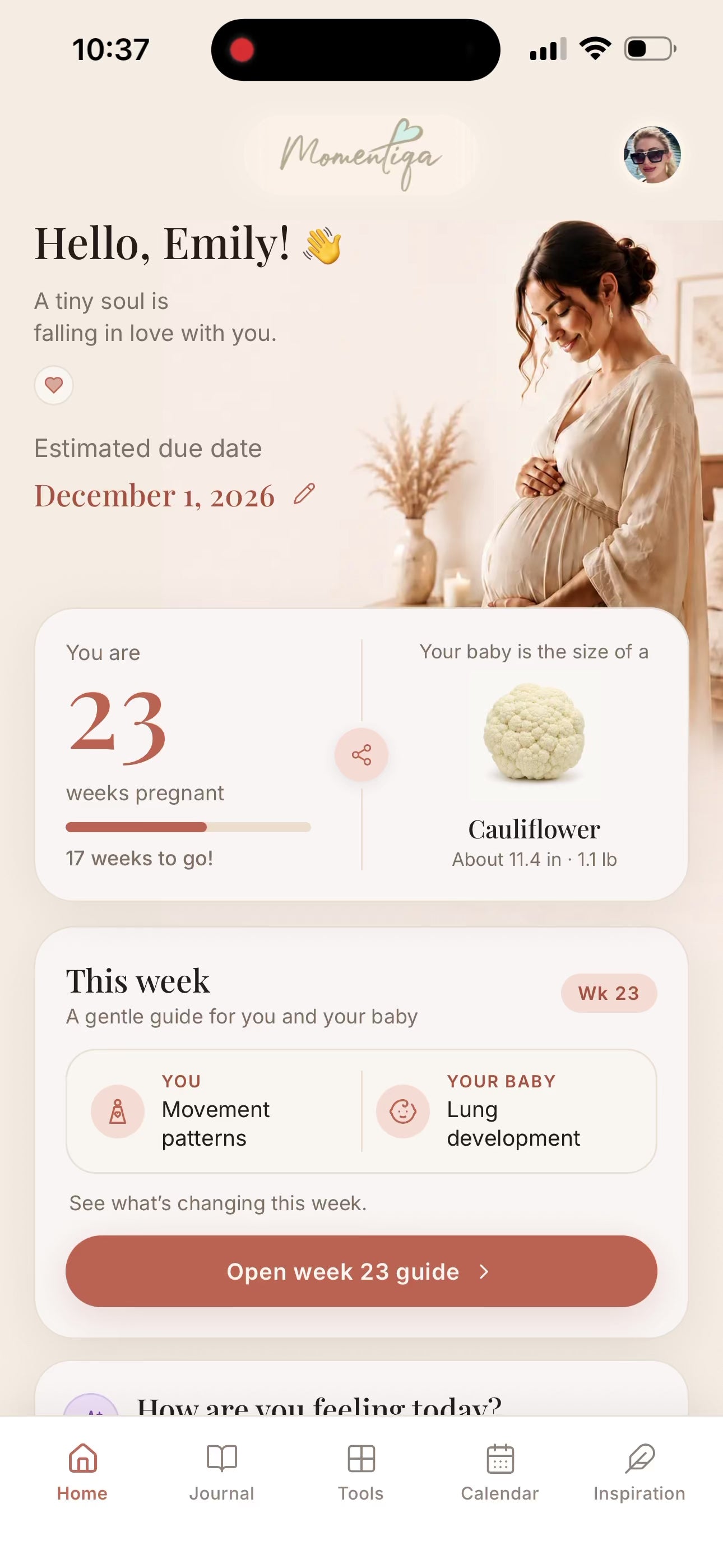Switch to the Calendar tab
The image size is (723, 1568).
tap(499, 1473)
